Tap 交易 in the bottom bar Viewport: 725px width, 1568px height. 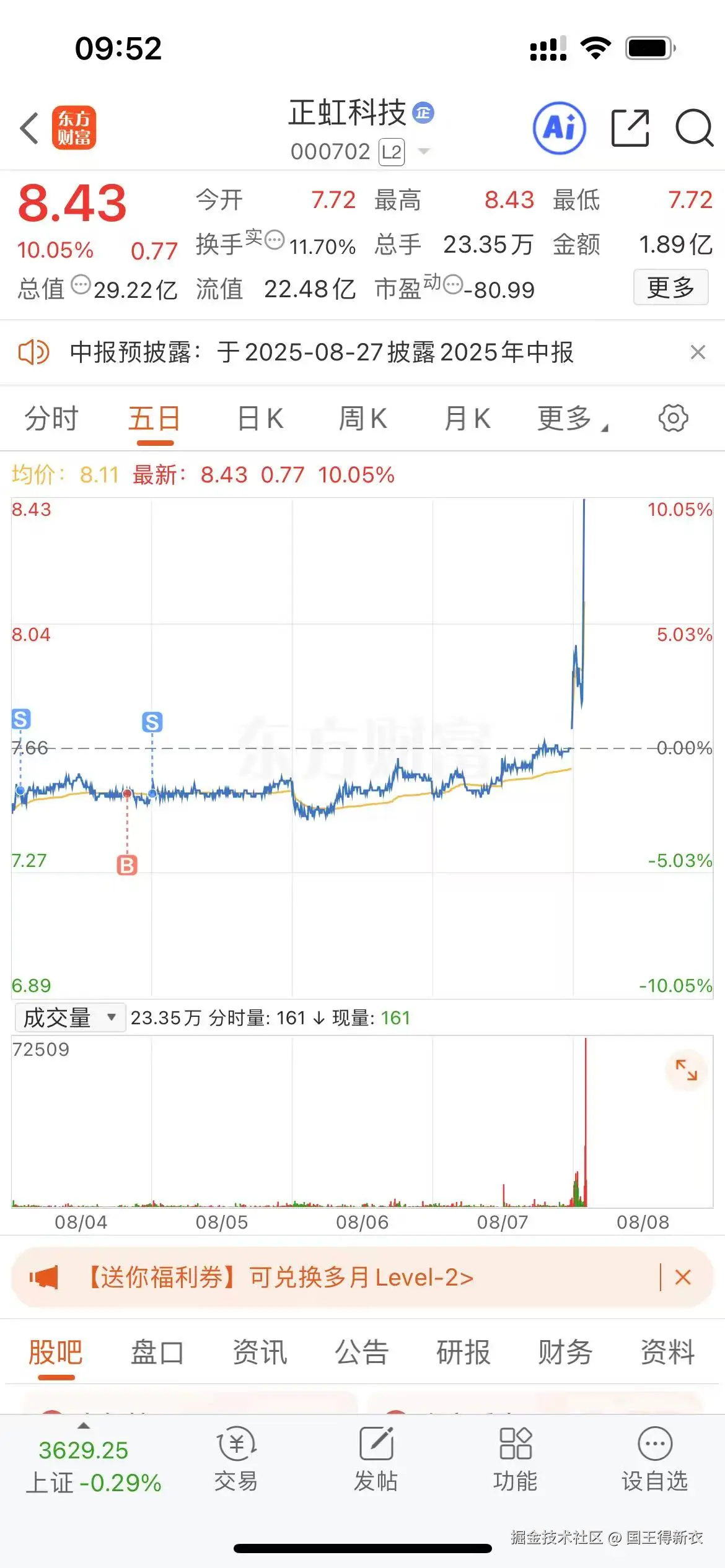[236, 1460]
